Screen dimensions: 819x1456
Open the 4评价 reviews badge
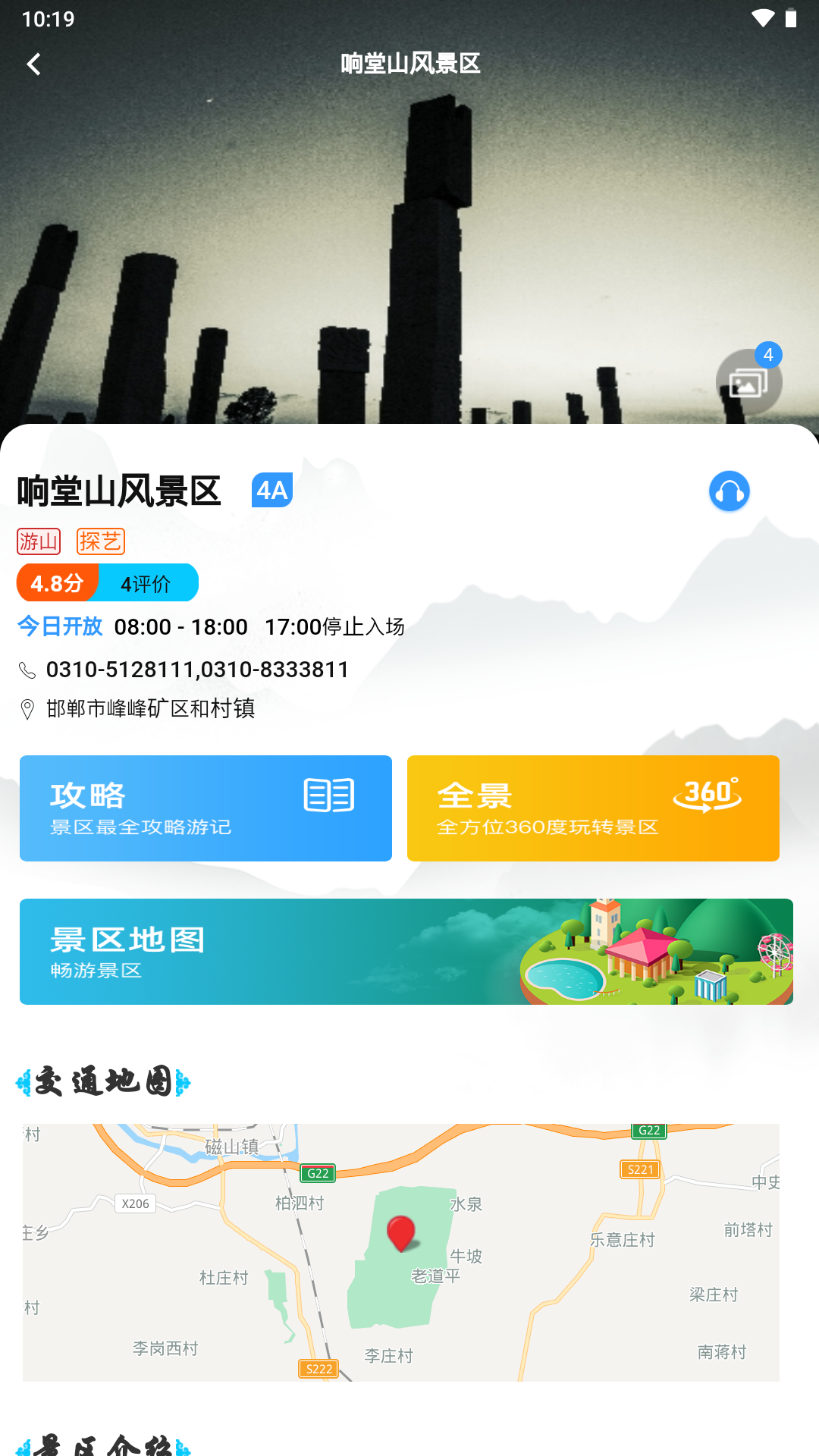click(146, 583)
